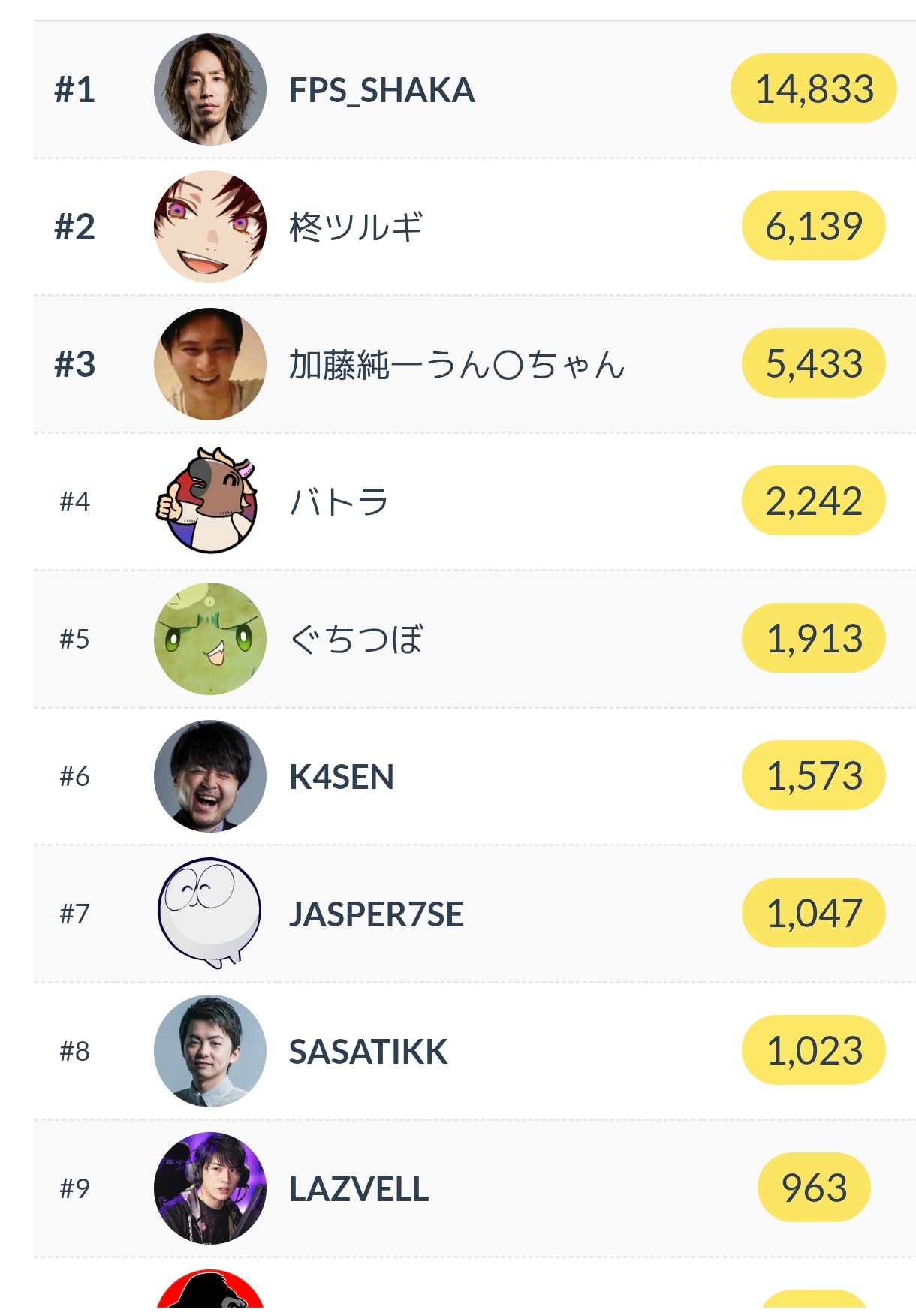The image size is (916, 1316).
Task: Select 加藤純一うん〇ちゃん in the ranking
Action: [x=456, y=365]
